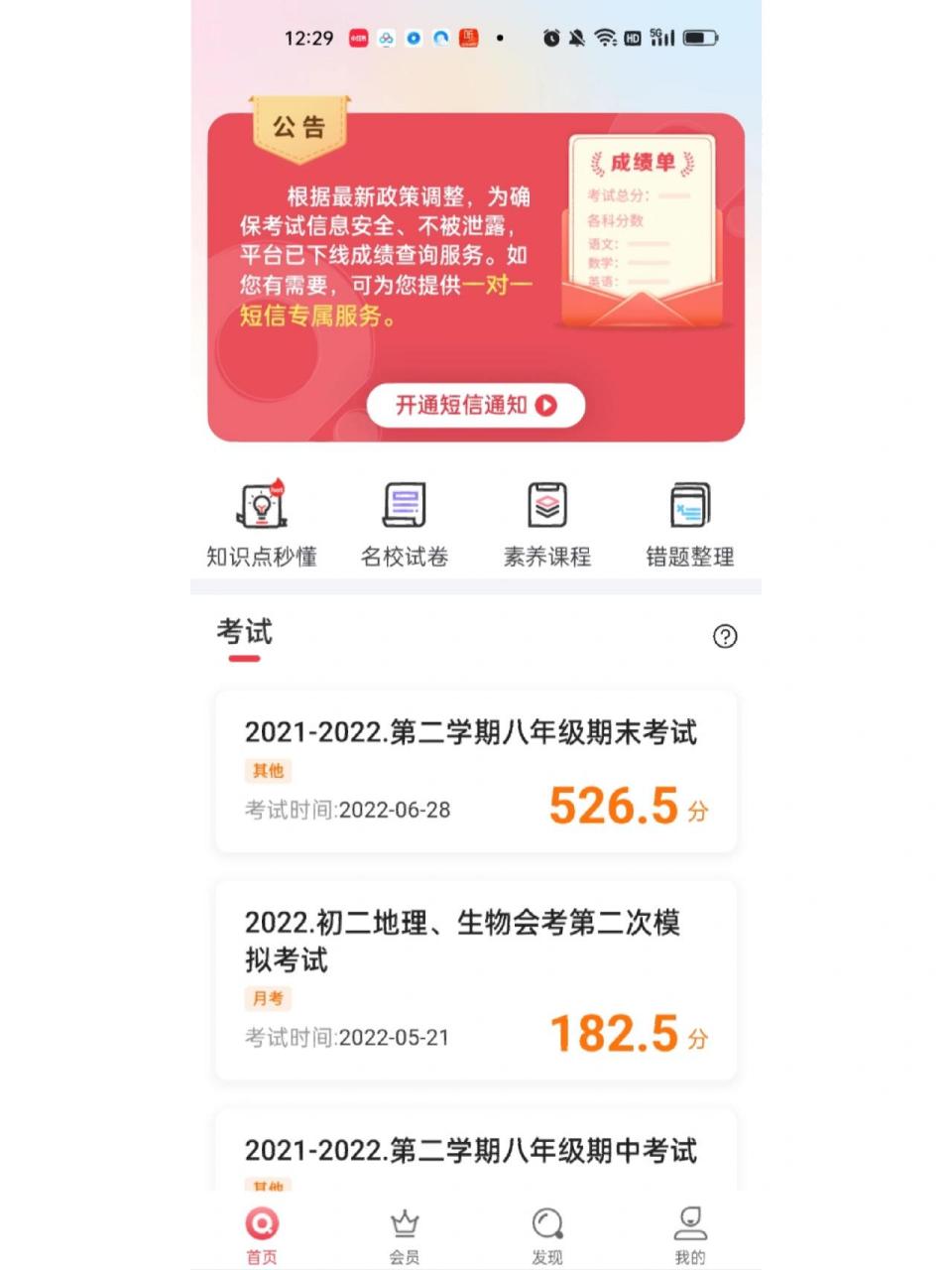Open the 发现 discover magnifier icon

[x=547, y=1227]
